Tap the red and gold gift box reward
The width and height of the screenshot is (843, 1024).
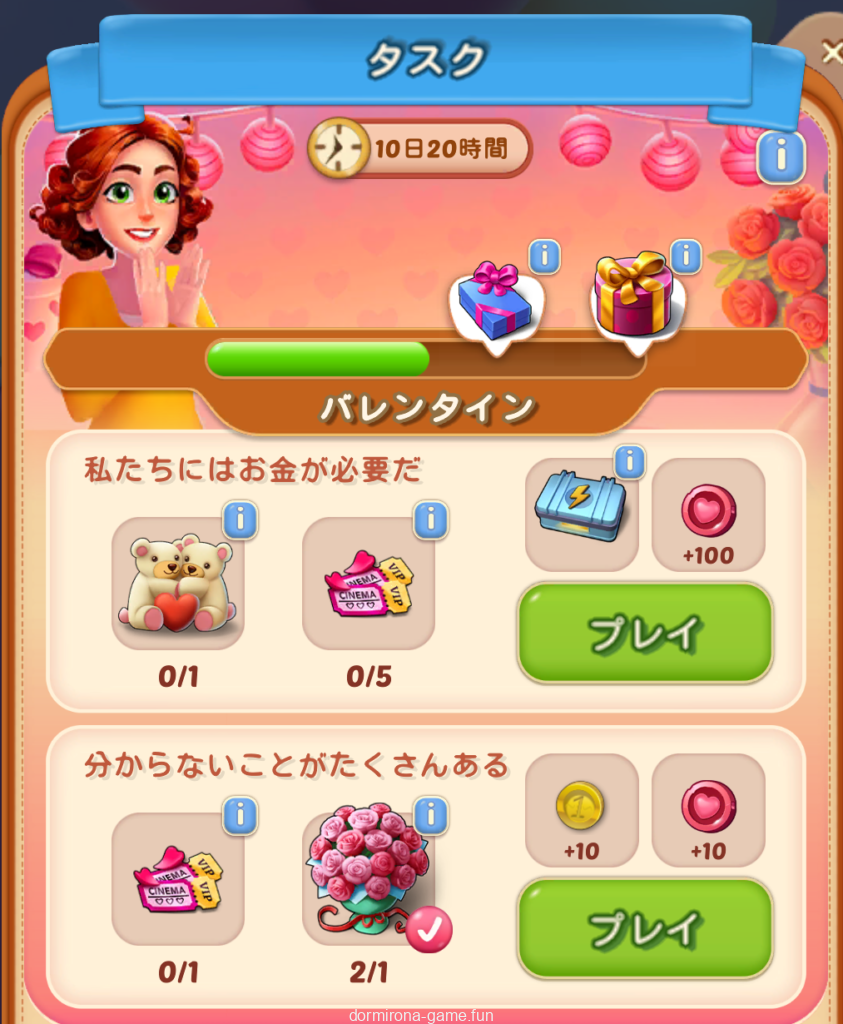pos(634,297)
